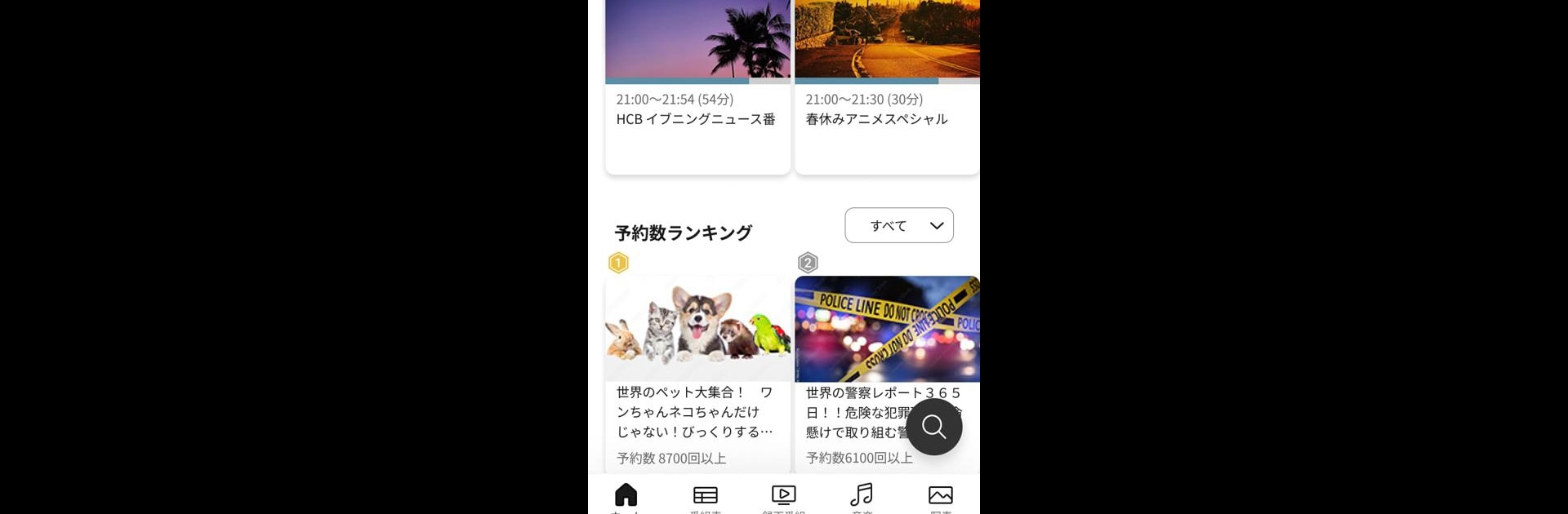1568x514 pixels.
Task: Switch to the photos tab
Action: [940, 496]
